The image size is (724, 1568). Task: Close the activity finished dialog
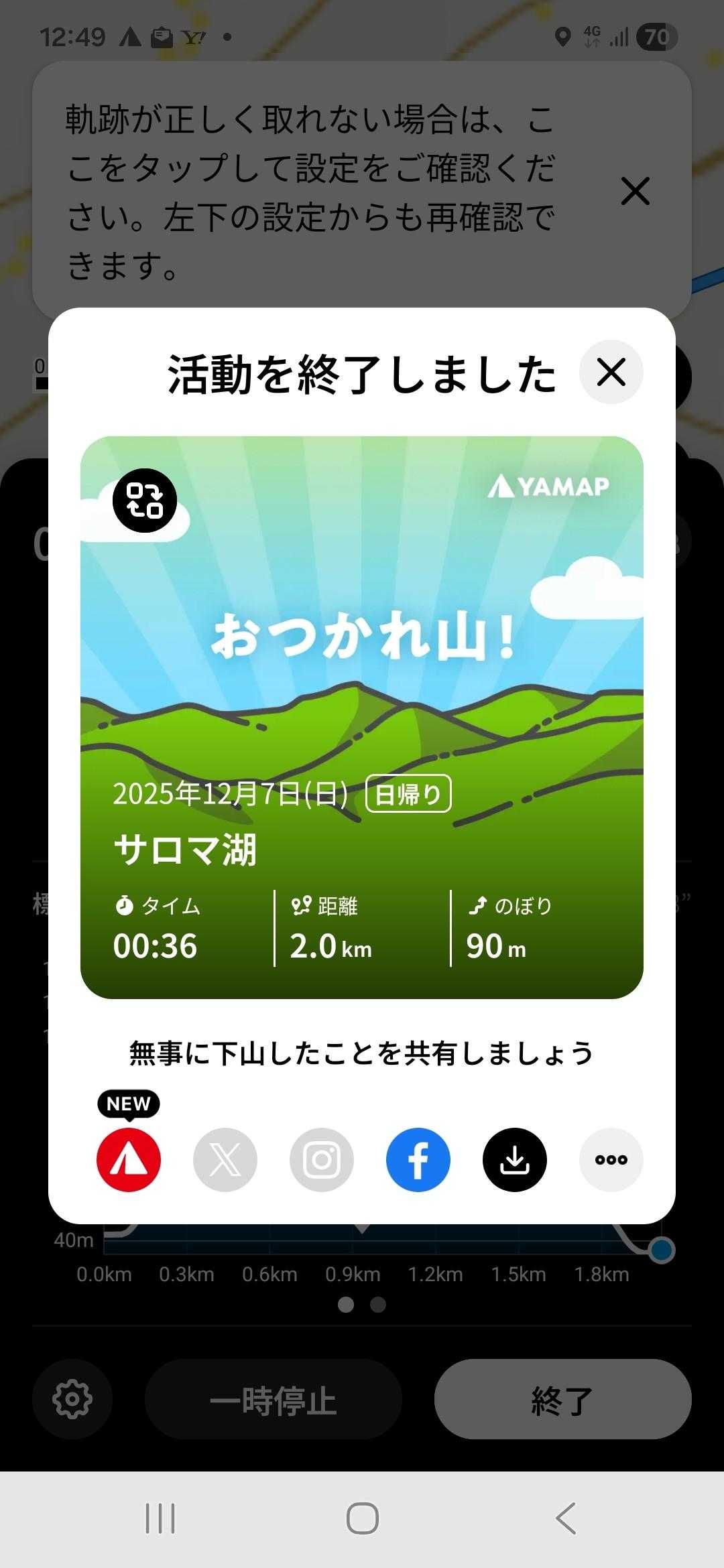(611, 372)
